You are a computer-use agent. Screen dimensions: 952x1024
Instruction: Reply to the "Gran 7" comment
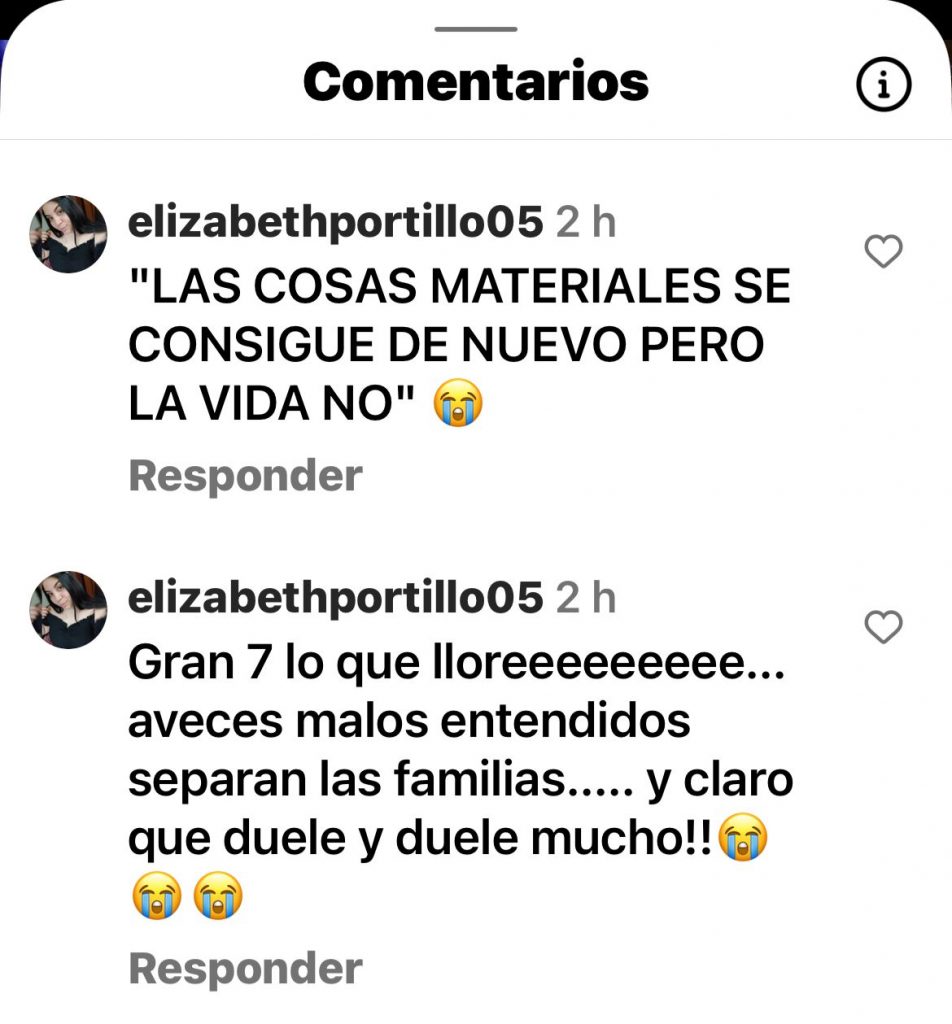[245, 968]
